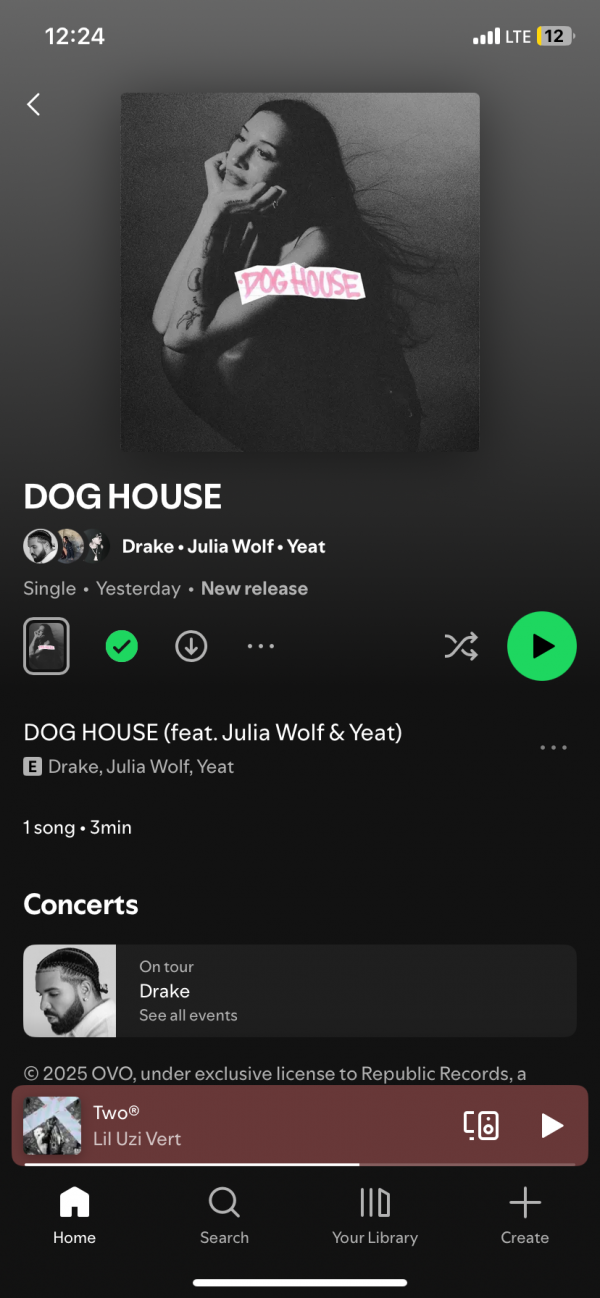This screenshot has height=1298, width=600.
Task: Tap the small album preview thumbnail
Action: 46,646
